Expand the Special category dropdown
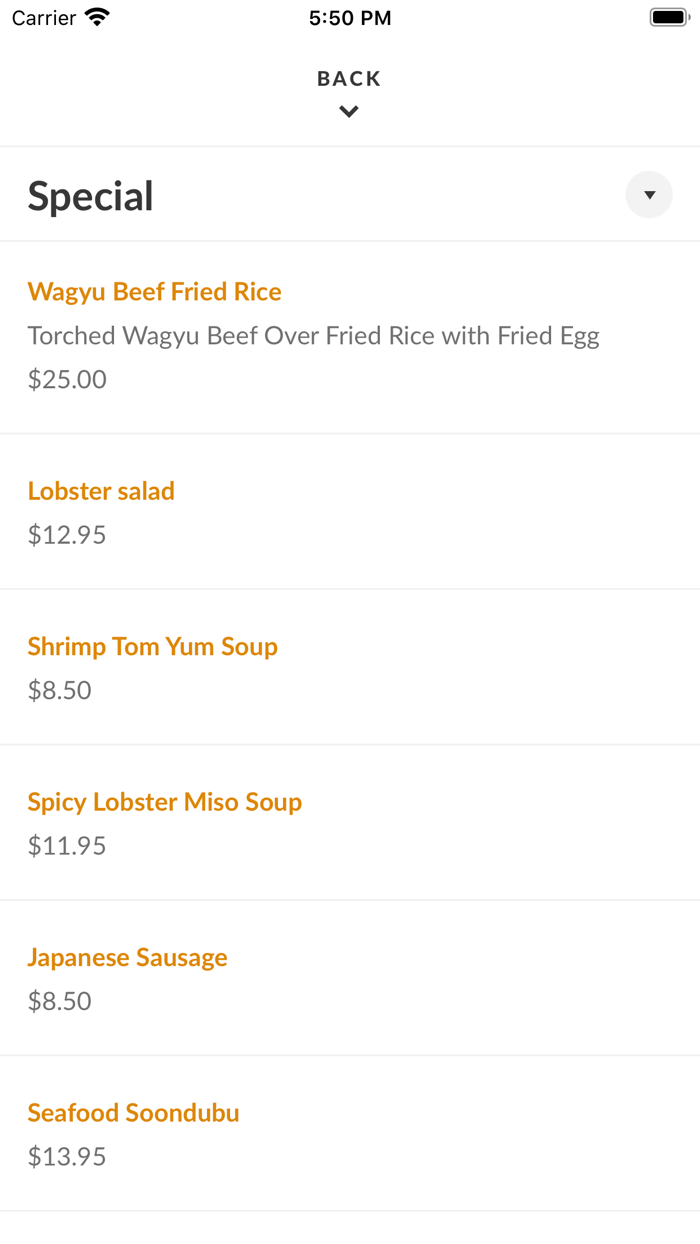Viewport: 700px width, 1244px height. pyautogui.click(x=649, y=195)
